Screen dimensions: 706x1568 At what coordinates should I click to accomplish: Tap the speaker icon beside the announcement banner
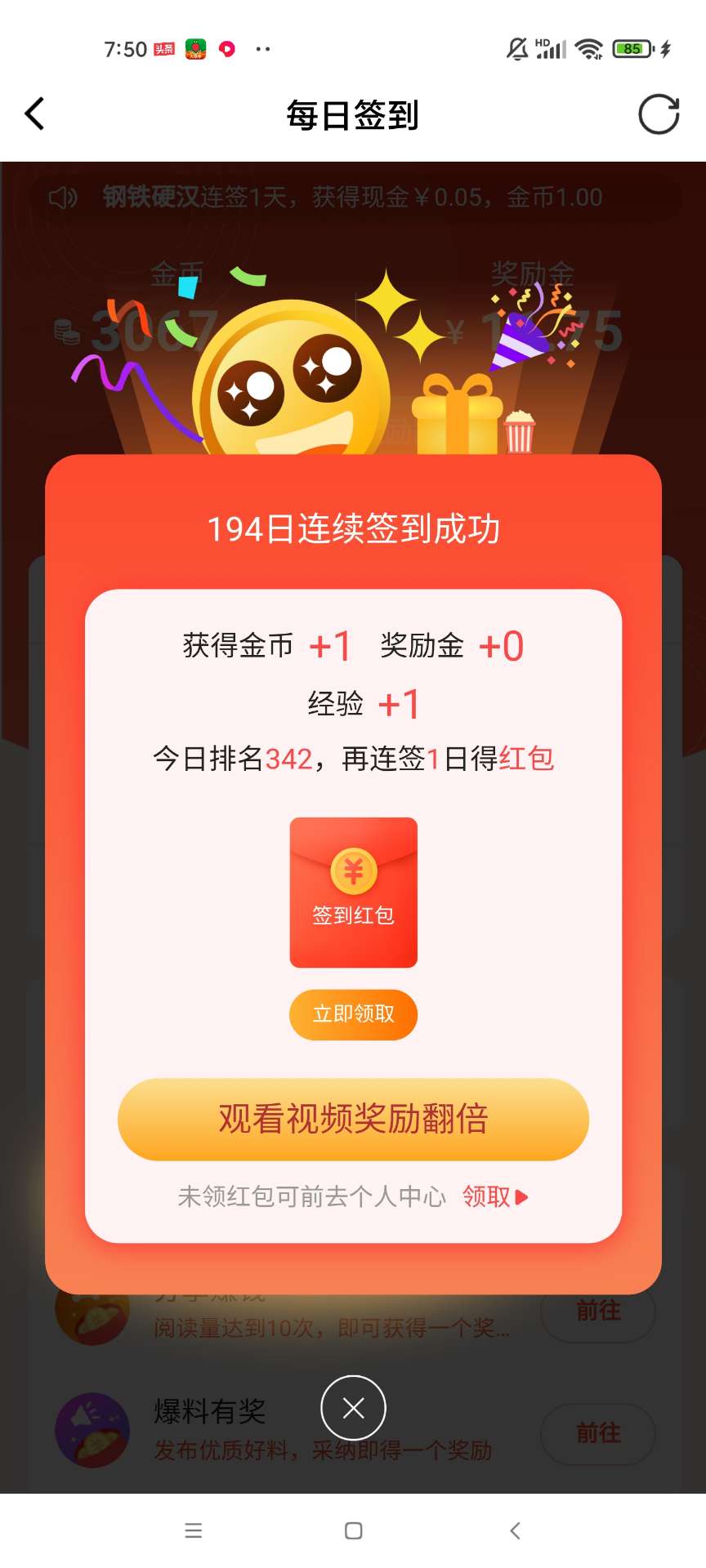click(63, 198)
